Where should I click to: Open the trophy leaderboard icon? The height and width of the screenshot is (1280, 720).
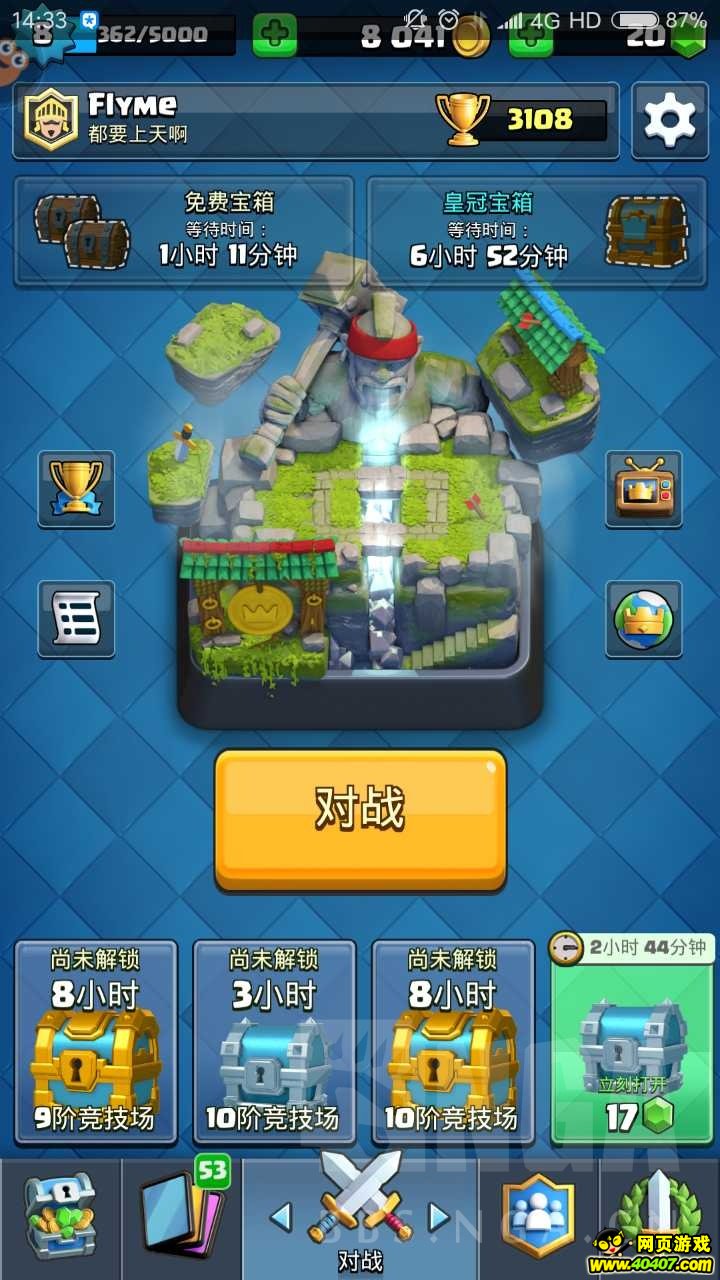[76, 488]
